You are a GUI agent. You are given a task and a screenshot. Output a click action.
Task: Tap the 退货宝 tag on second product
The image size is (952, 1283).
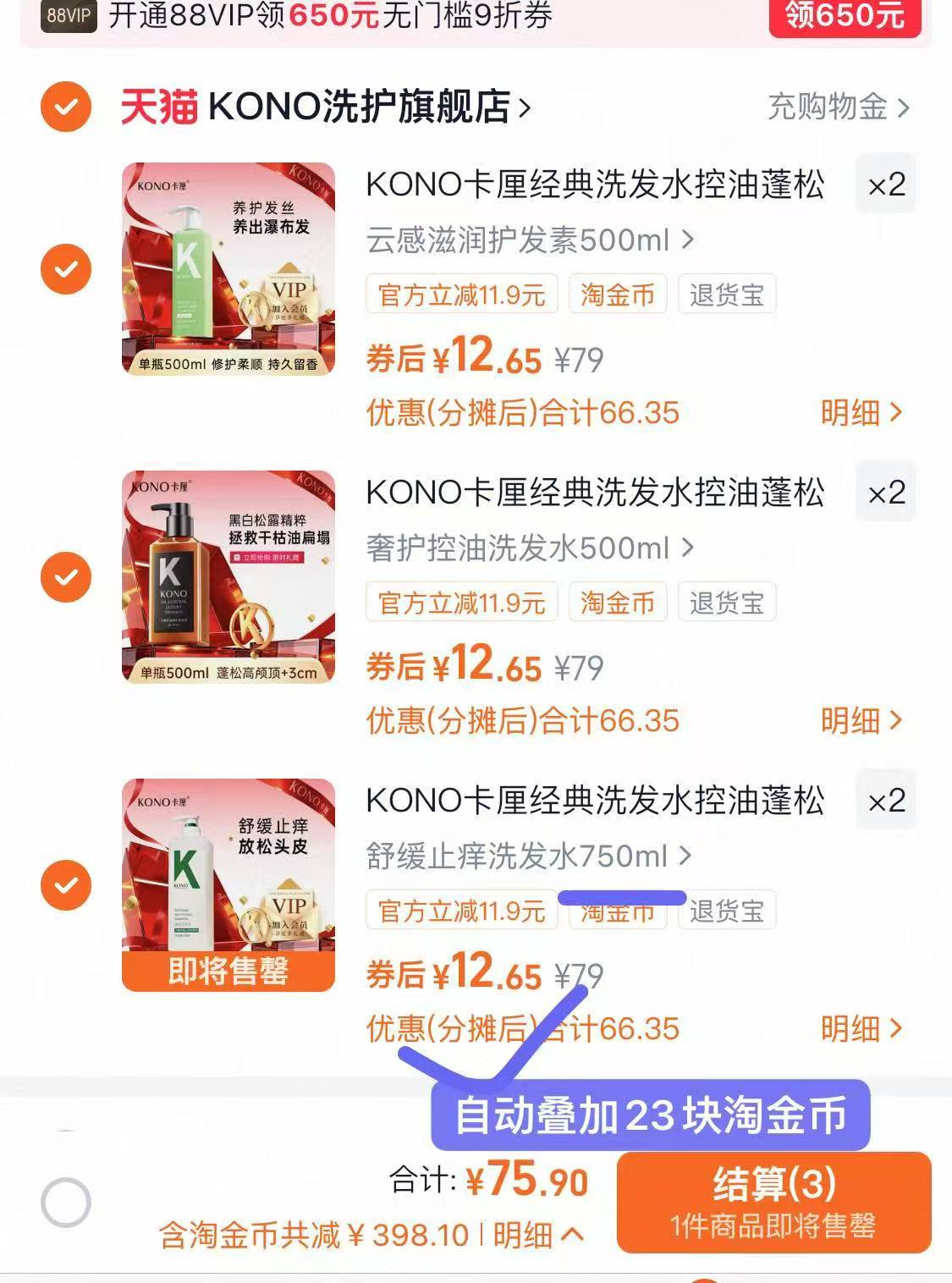coord(728,602)
